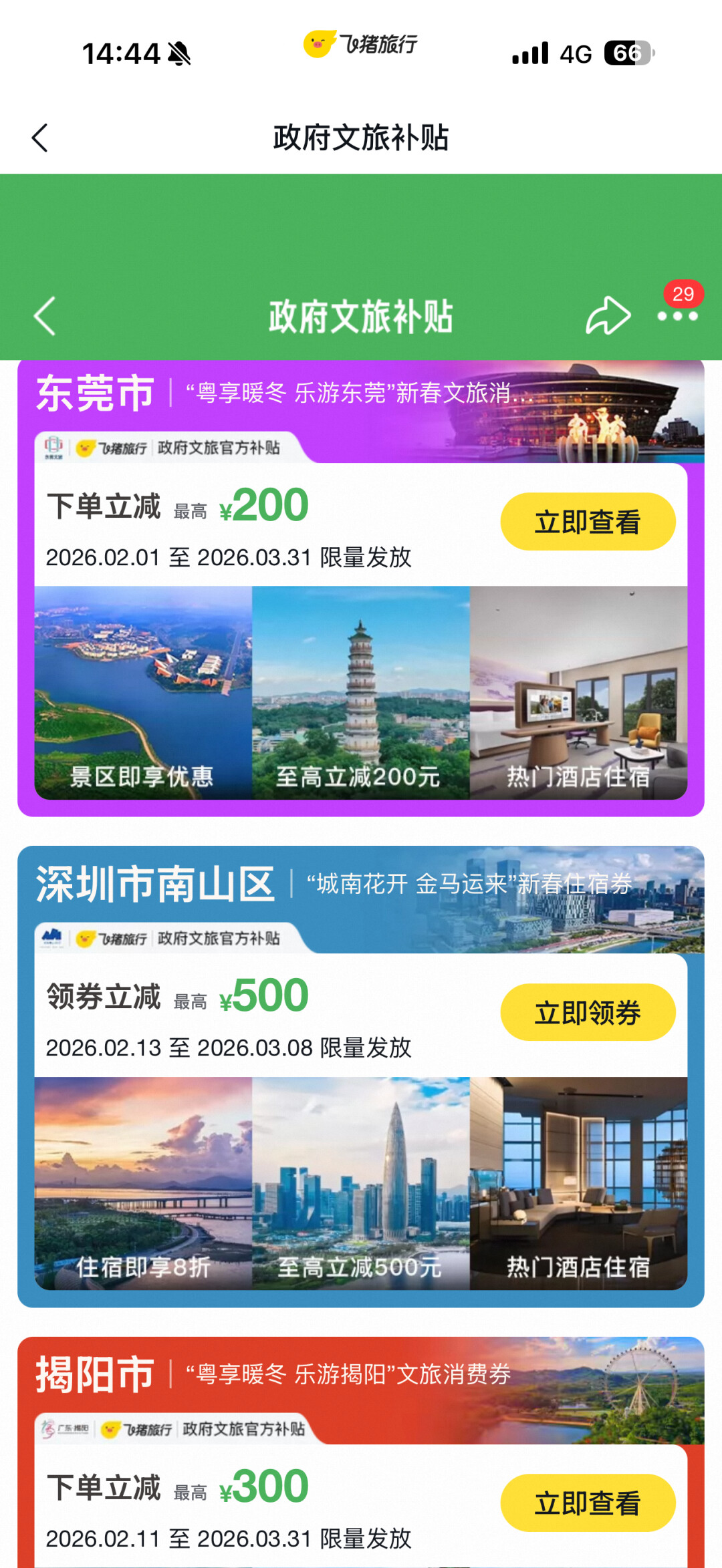Open the 至高立减500元 skyline tile
Screen dimensions: 722x1568
361,1183
